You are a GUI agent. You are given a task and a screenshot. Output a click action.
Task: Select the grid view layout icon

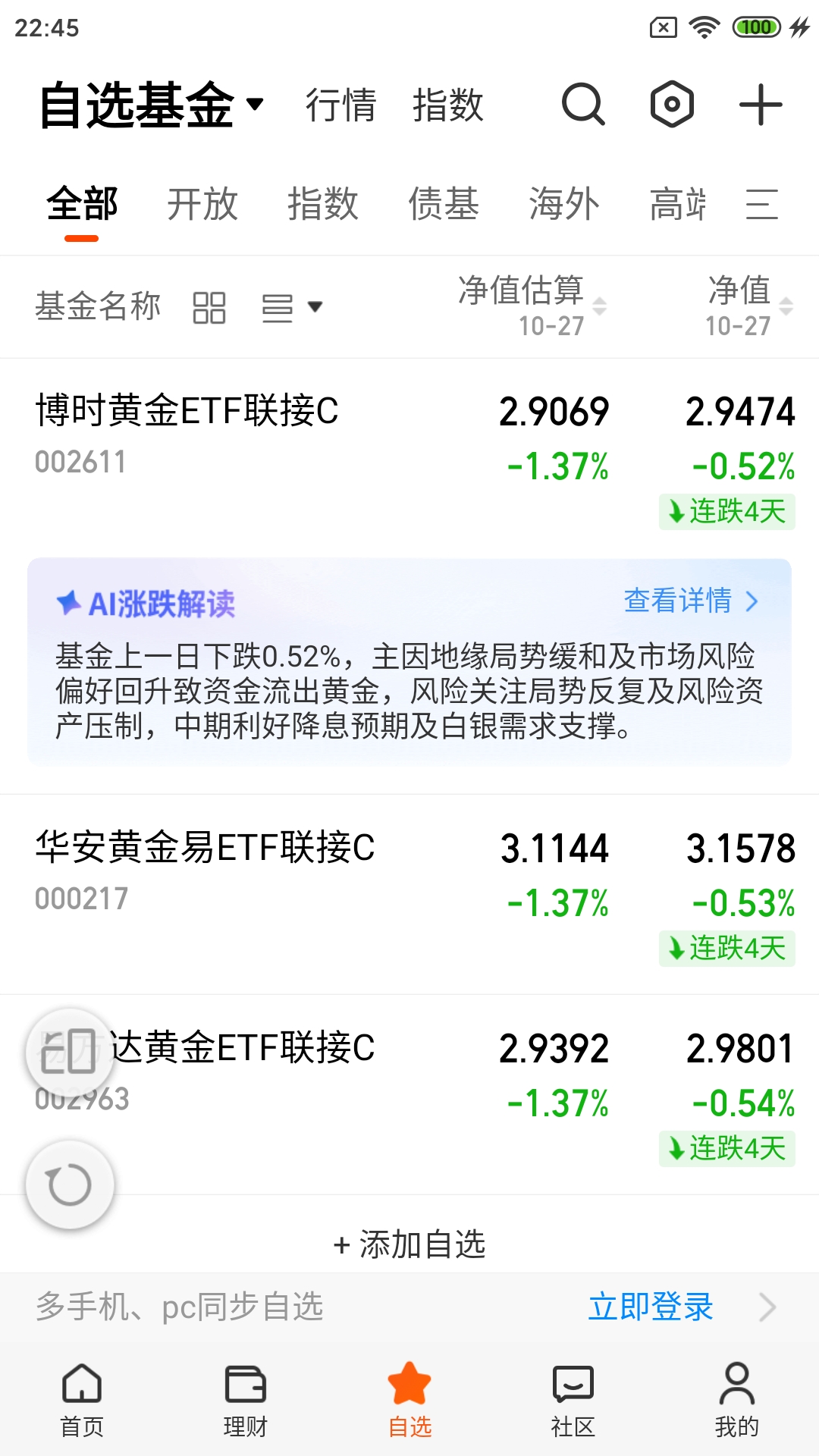tap(210, 306)
